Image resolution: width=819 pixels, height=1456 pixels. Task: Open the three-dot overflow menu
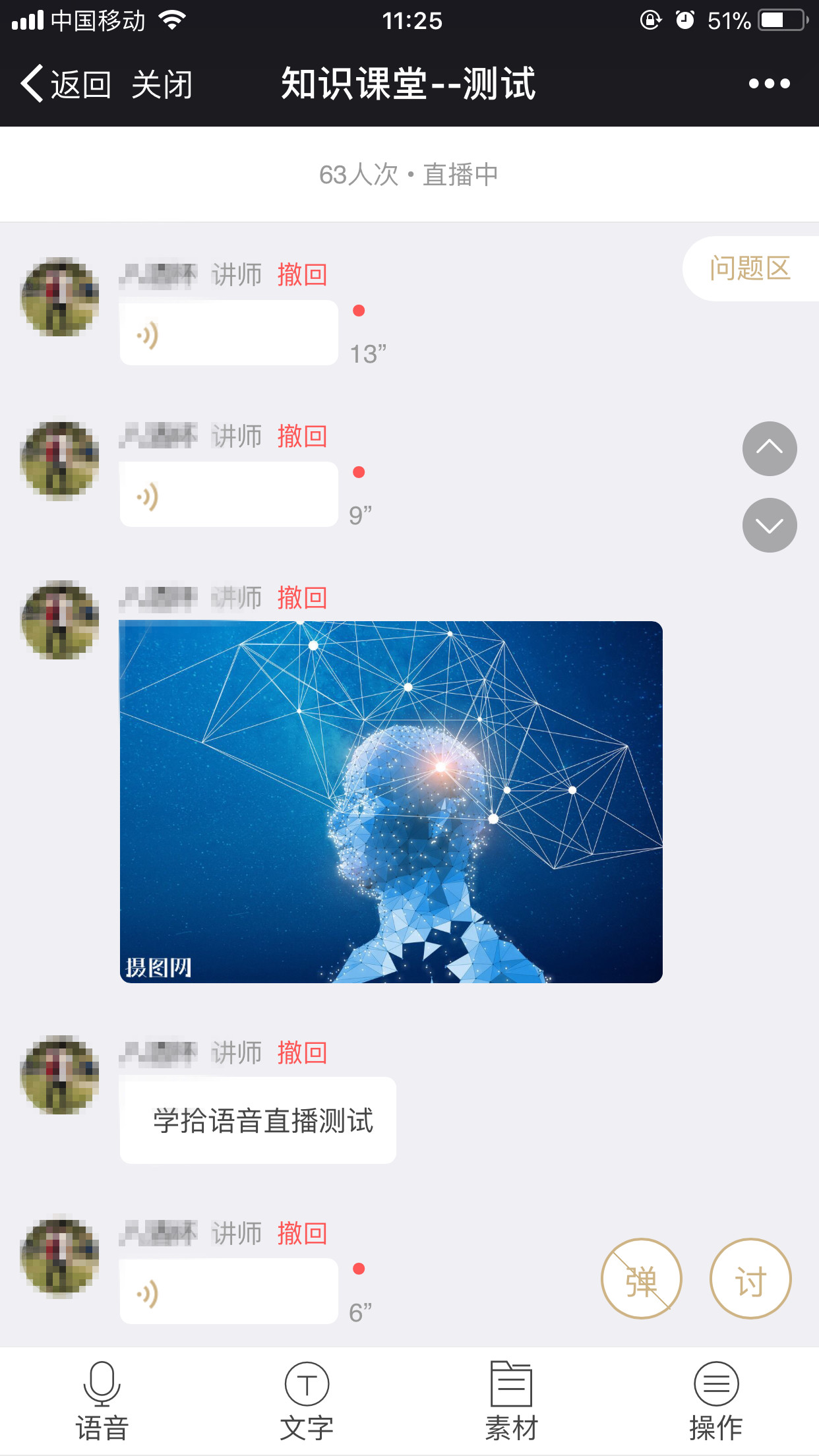769,84
